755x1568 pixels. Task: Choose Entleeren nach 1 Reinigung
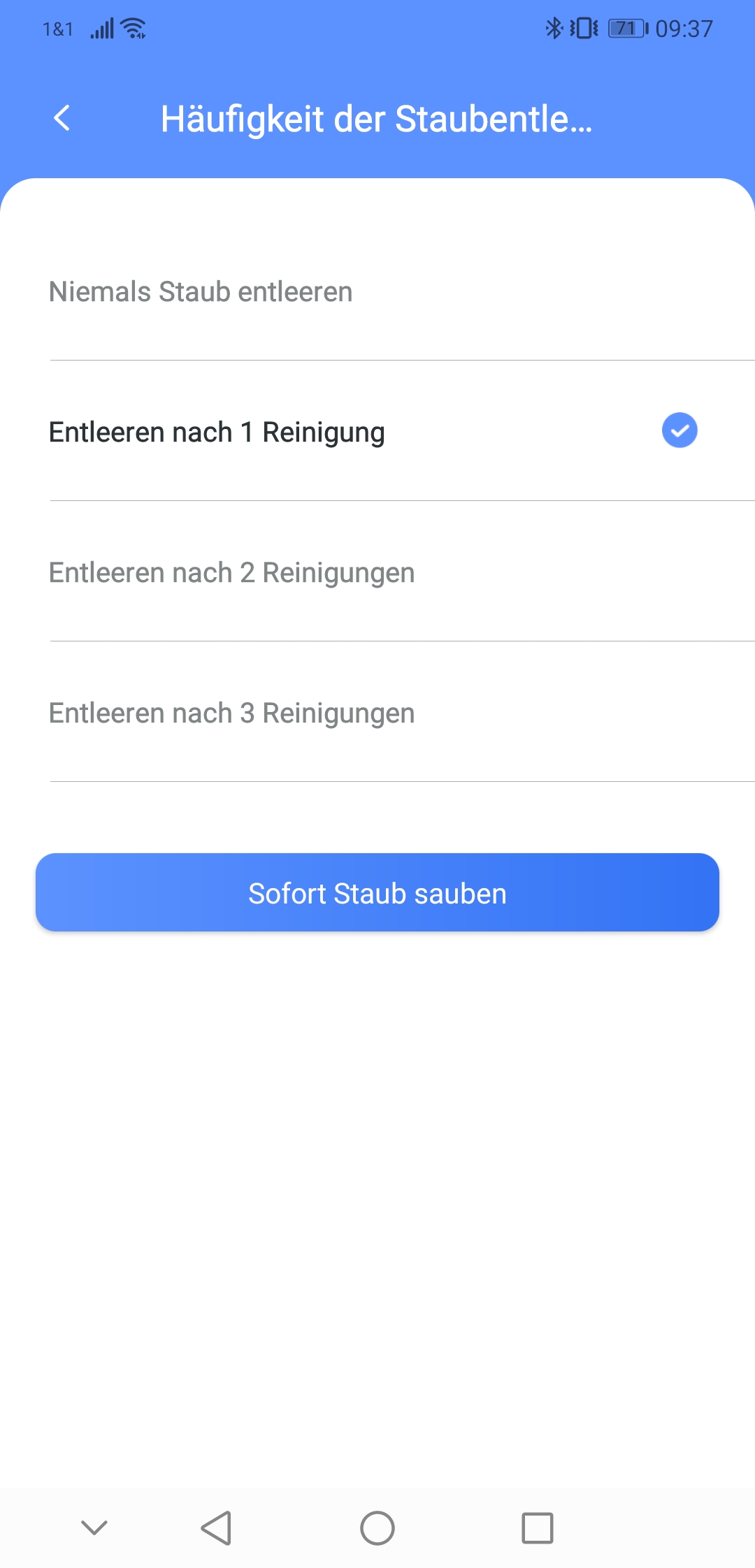[x=377, y=432]
